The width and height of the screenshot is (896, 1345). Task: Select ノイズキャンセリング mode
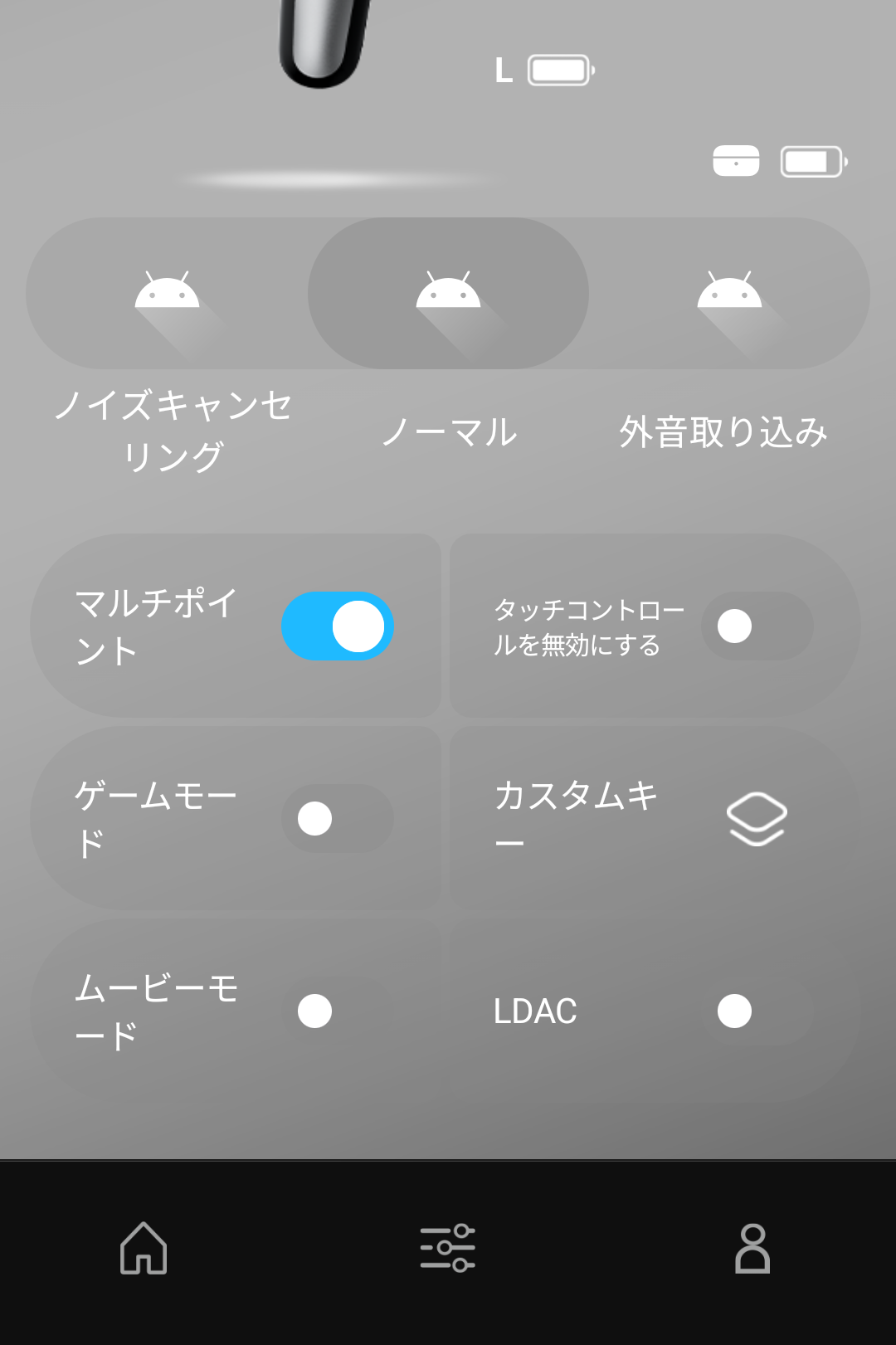pos(167,293)
